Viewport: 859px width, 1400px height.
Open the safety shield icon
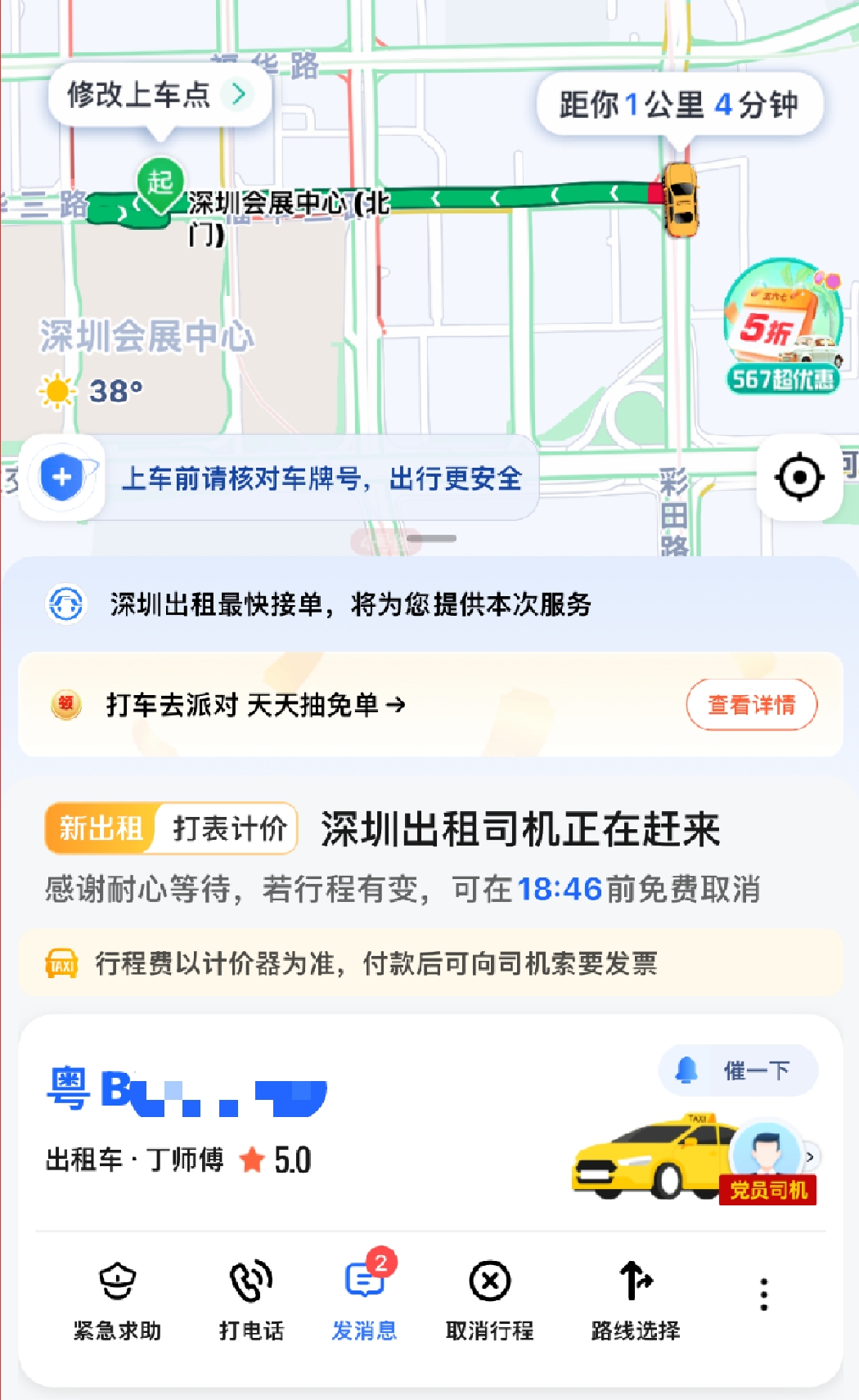[62, 478]
